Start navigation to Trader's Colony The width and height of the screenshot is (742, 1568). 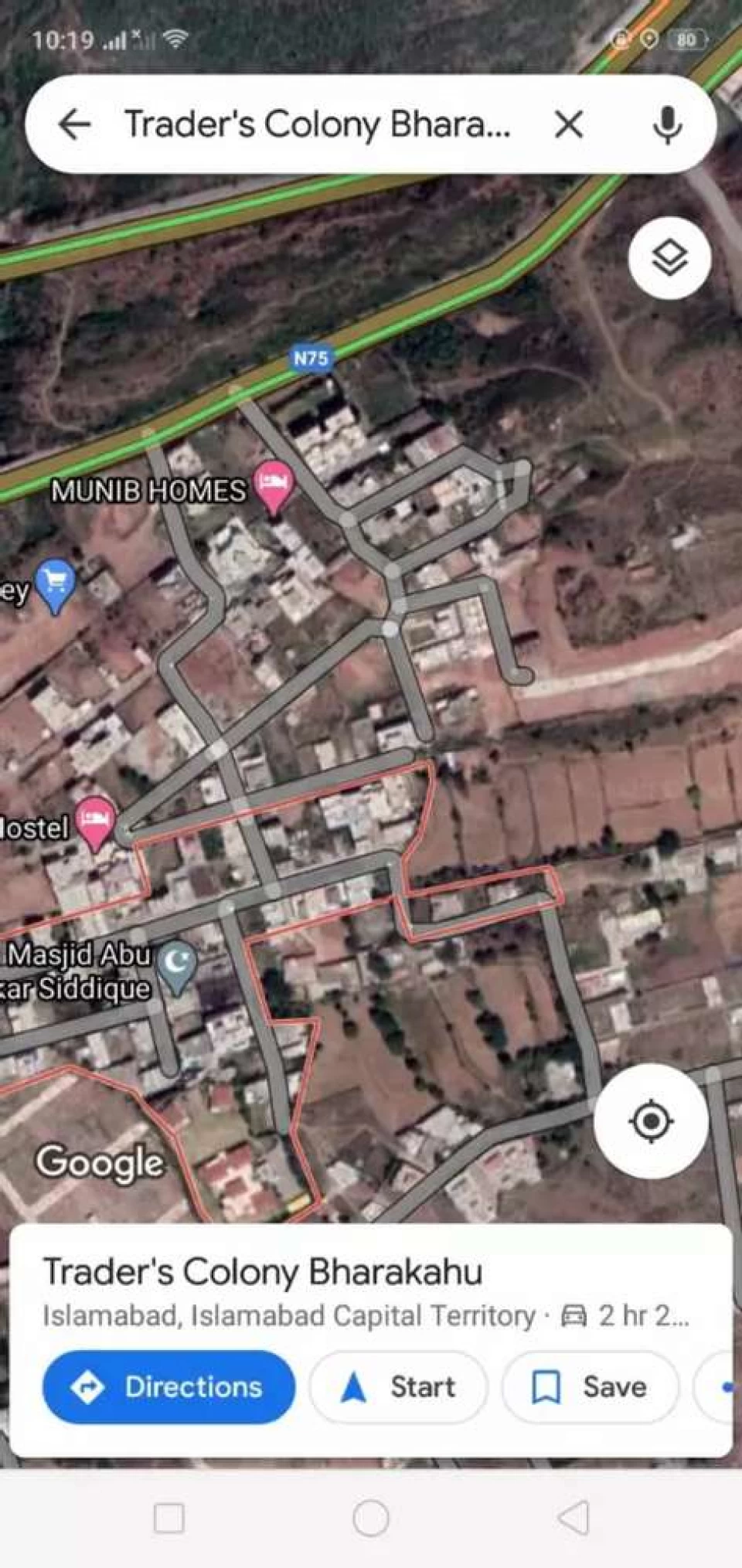pos(399,1386)
